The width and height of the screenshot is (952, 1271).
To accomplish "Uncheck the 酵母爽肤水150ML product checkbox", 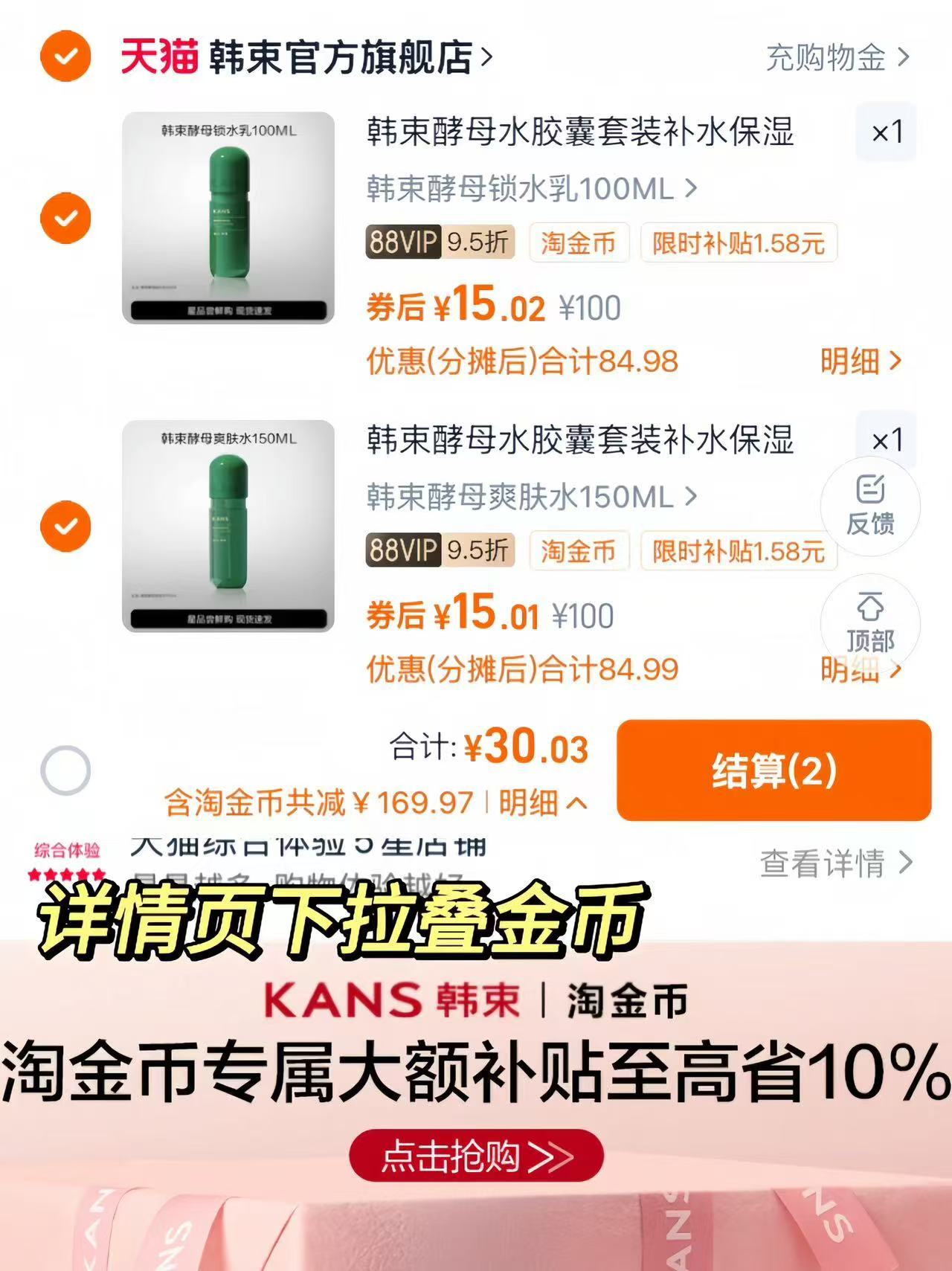I will [65, 526].
